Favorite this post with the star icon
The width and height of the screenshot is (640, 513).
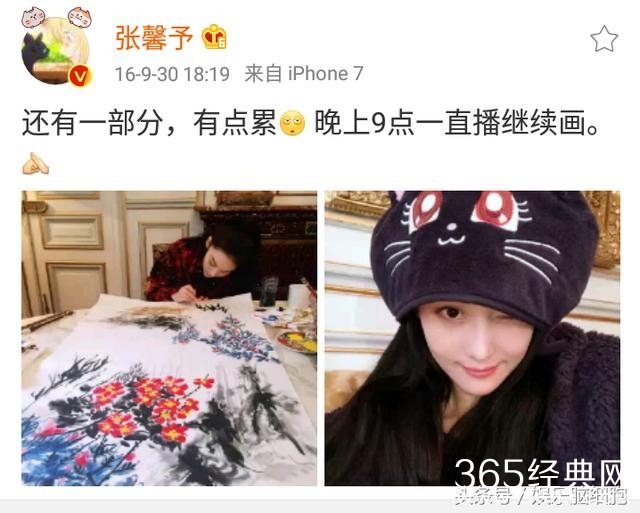click(x=603, y=39)
